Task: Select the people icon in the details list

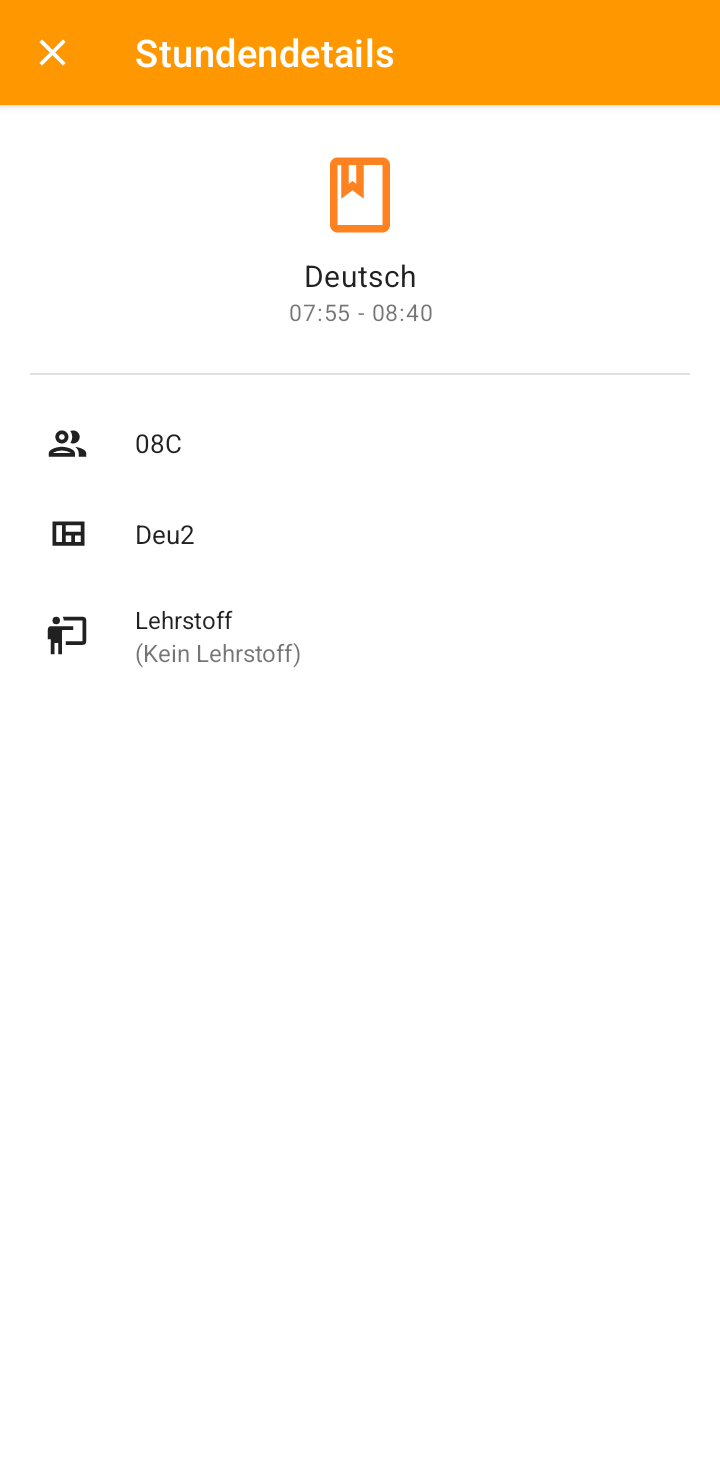Action: (x=66, y=443)
